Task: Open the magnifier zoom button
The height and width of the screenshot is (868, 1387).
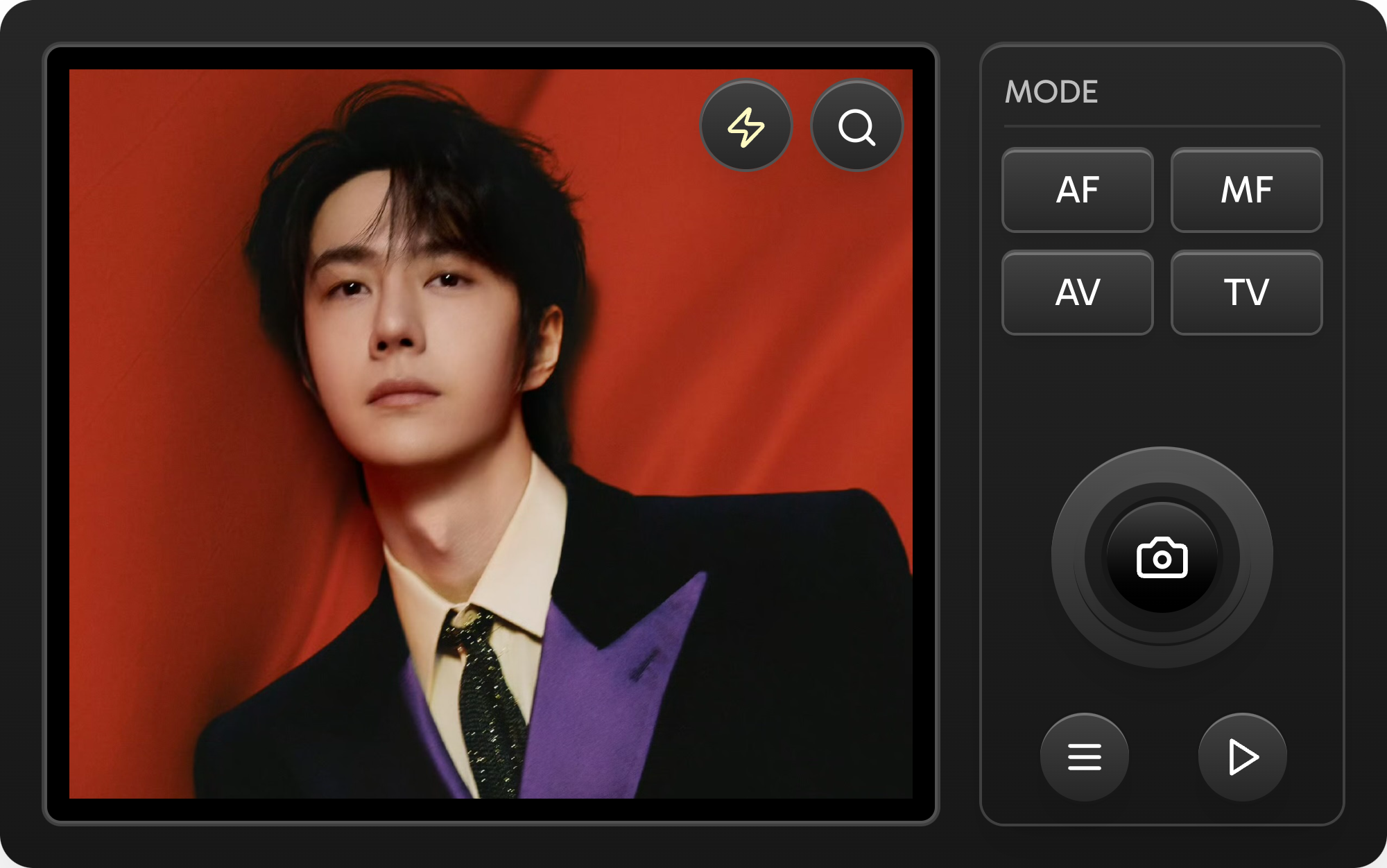Action: pyautogui.click(x=856, y=126)
